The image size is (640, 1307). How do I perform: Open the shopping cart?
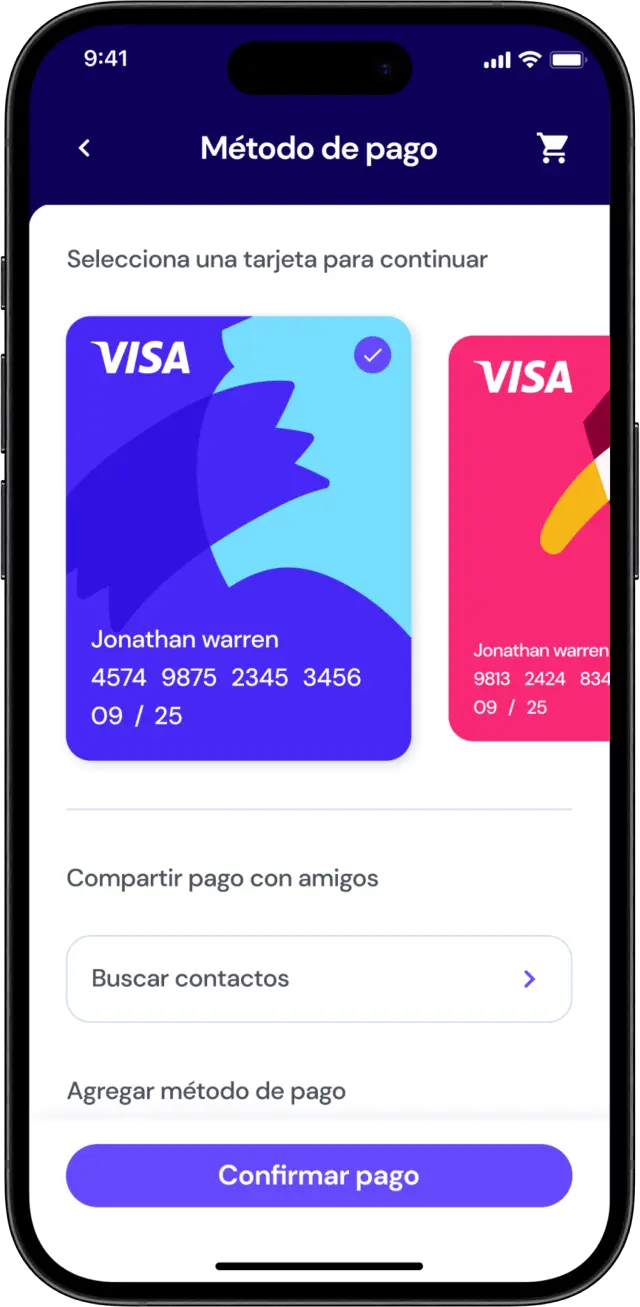552,148
